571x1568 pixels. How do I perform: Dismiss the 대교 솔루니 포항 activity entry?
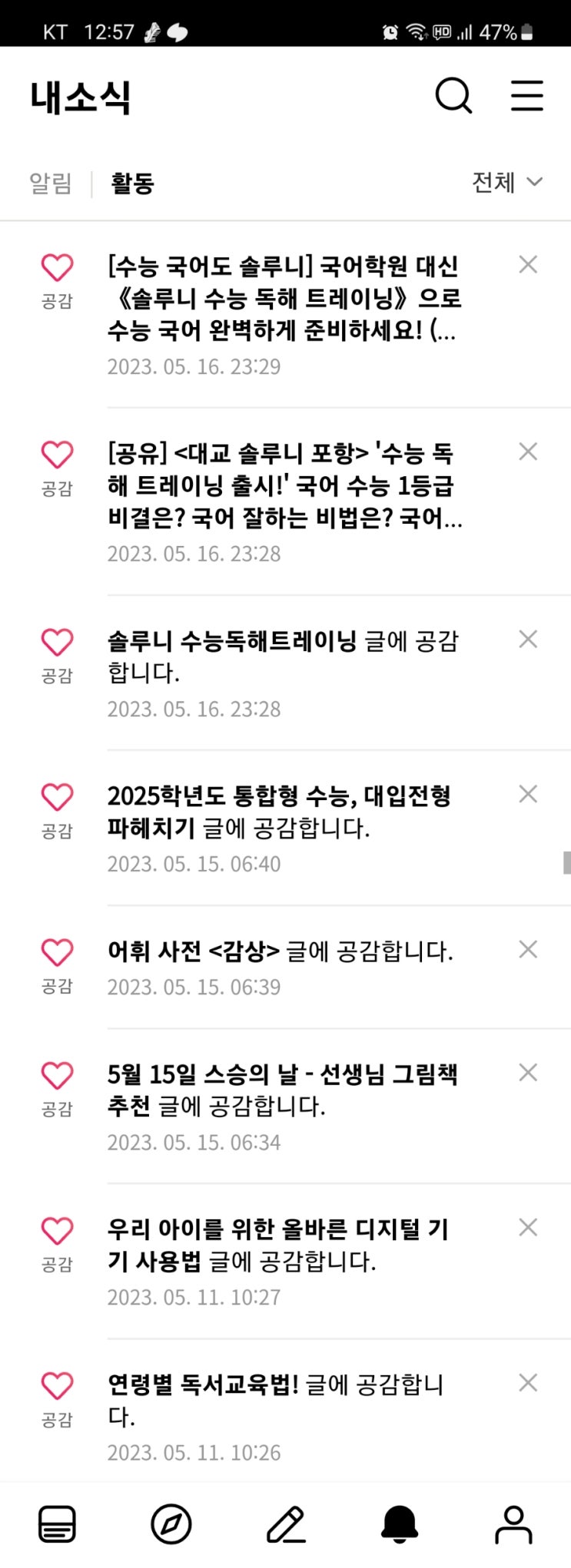[528, 452]
